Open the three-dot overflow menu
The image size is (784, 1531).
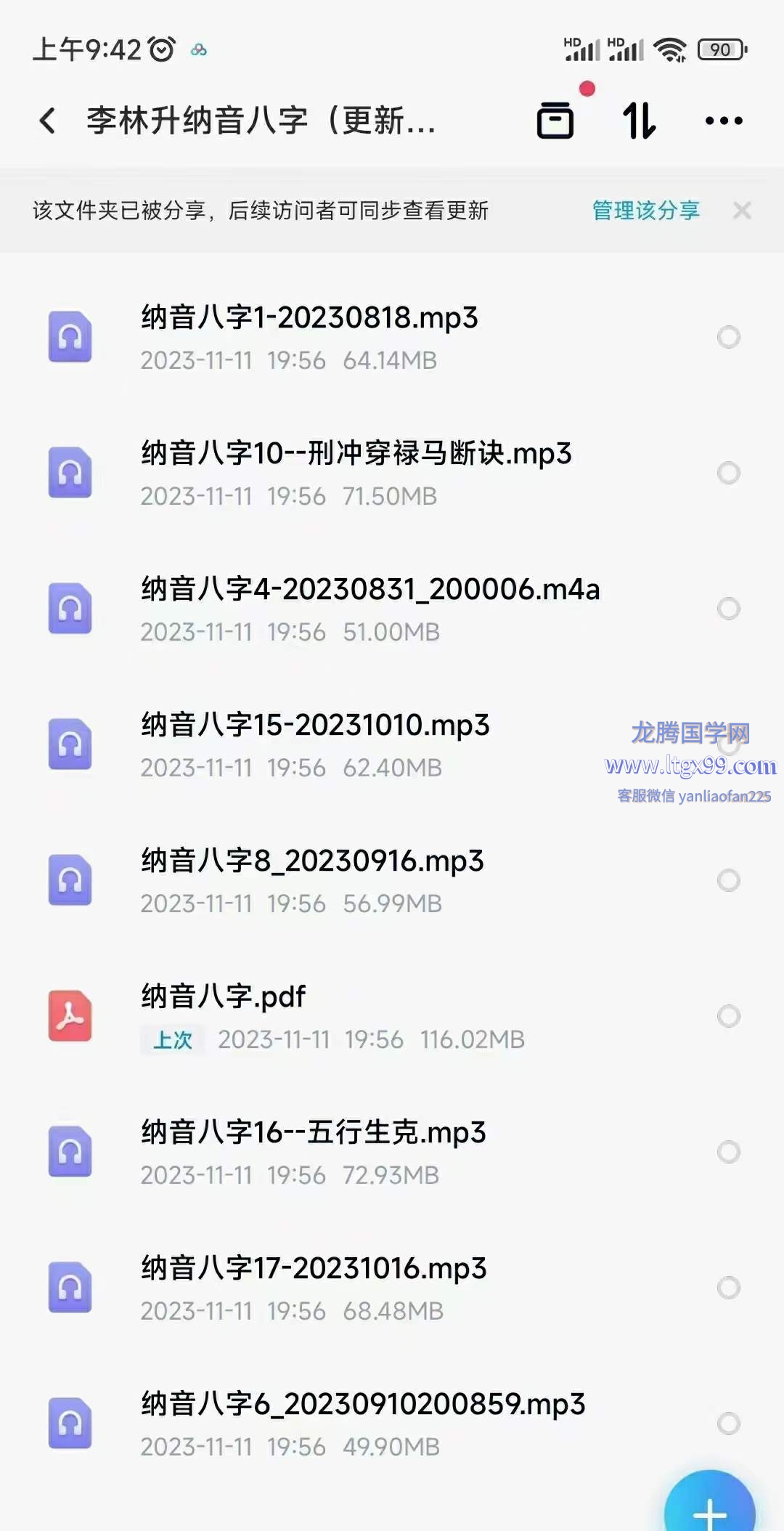(724, 121)
